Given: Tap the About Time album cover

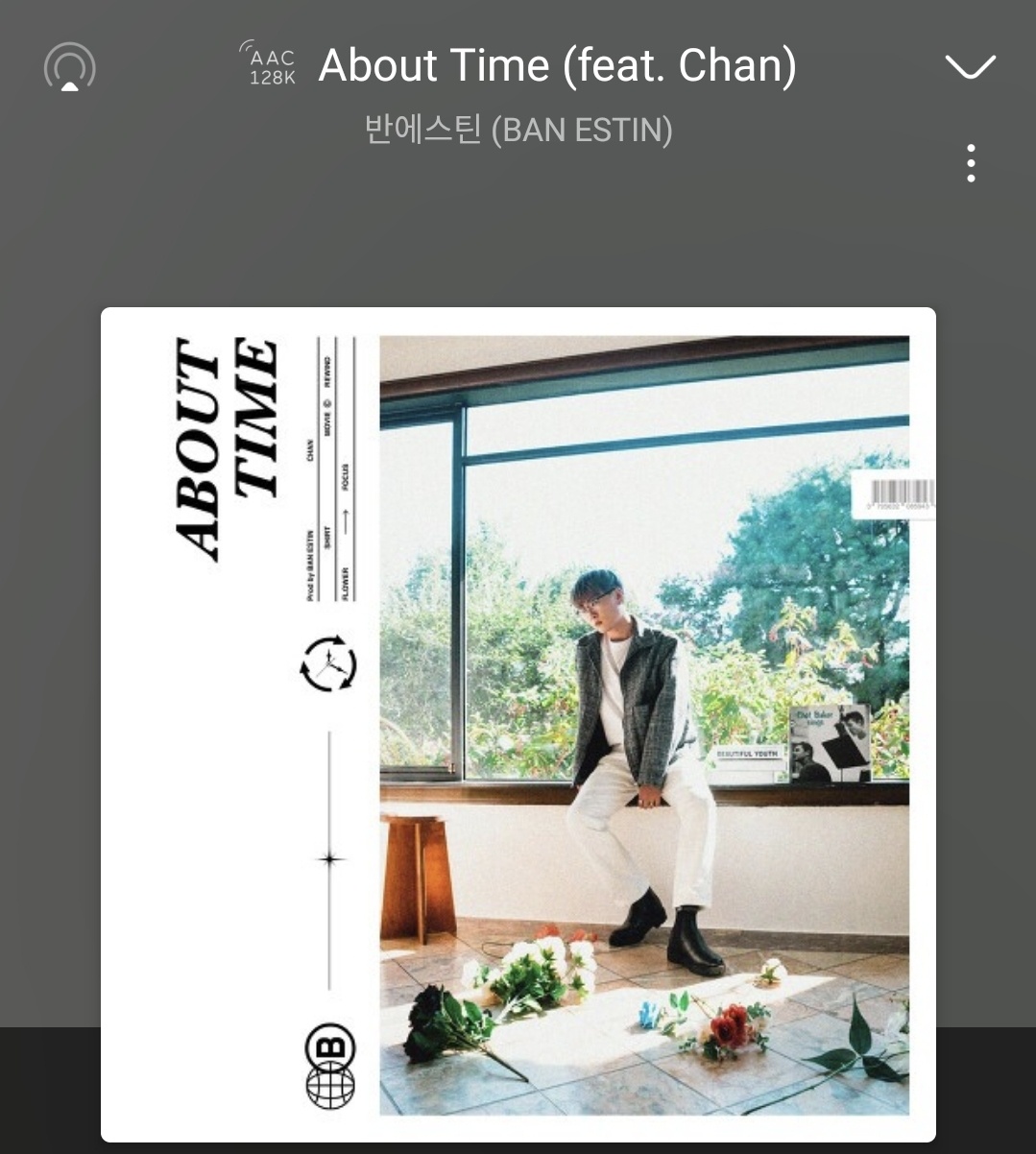Looking at the screenshot, I should tap(518, 724).
